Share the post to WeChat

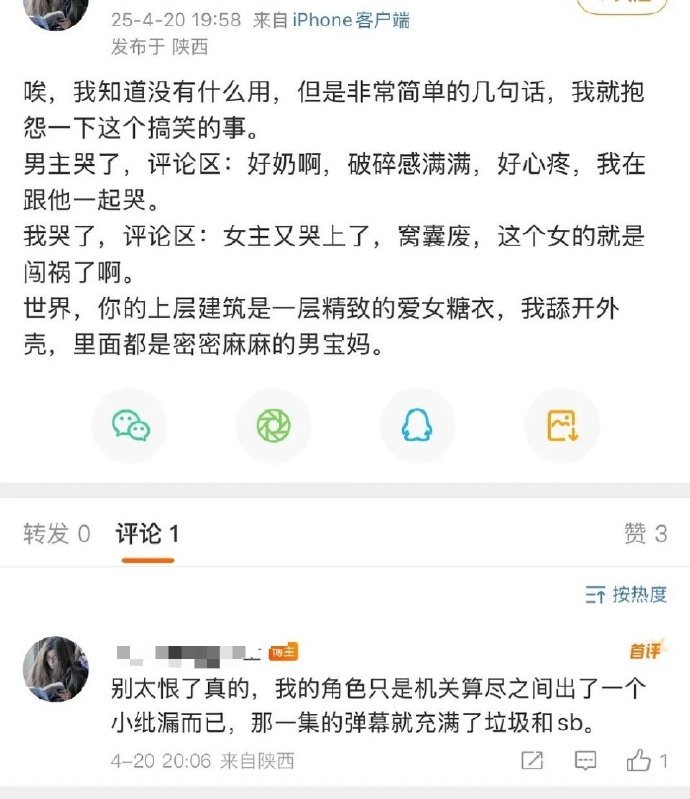tap(130, 426)
